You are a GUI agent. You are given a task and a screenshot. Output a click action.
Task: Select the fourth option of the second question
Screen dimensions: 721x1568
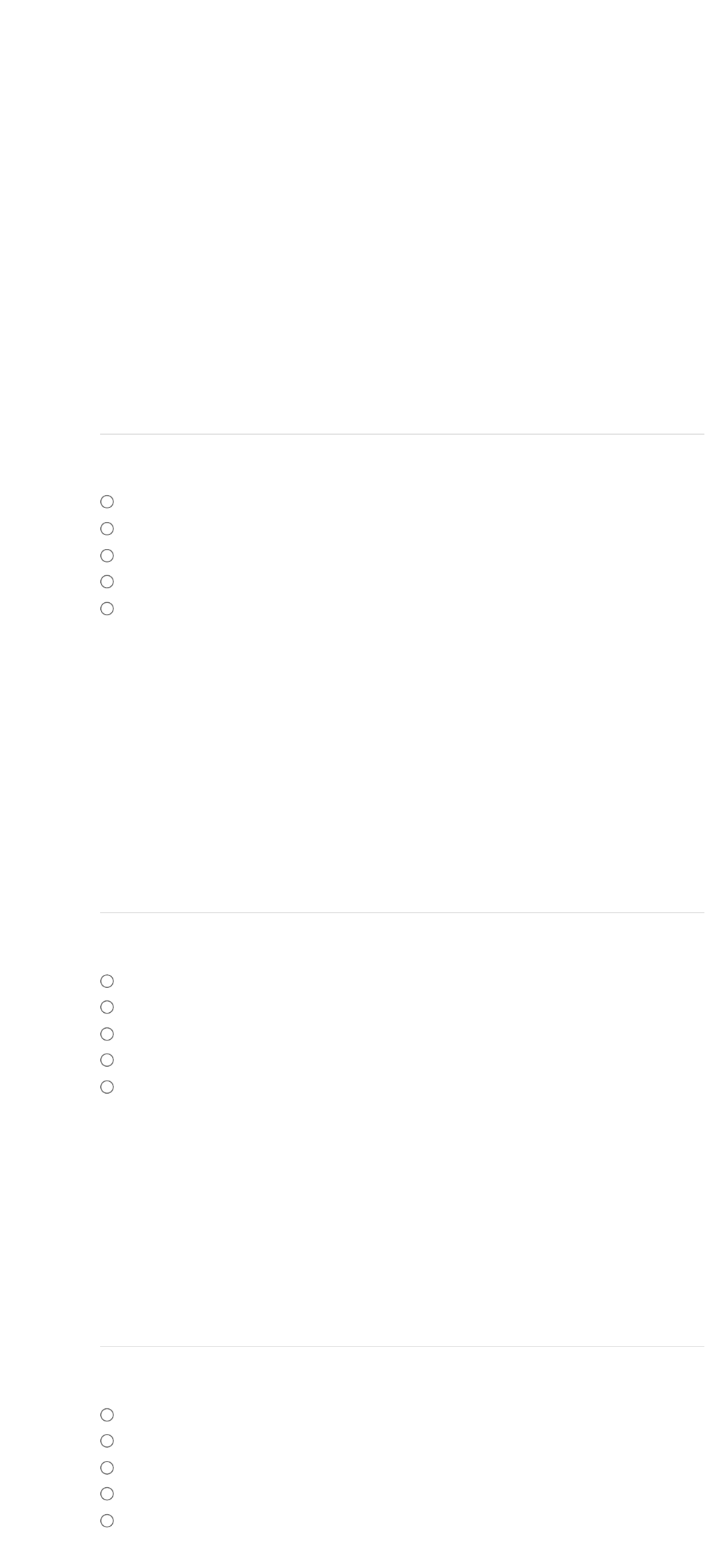click(107, 1061)
